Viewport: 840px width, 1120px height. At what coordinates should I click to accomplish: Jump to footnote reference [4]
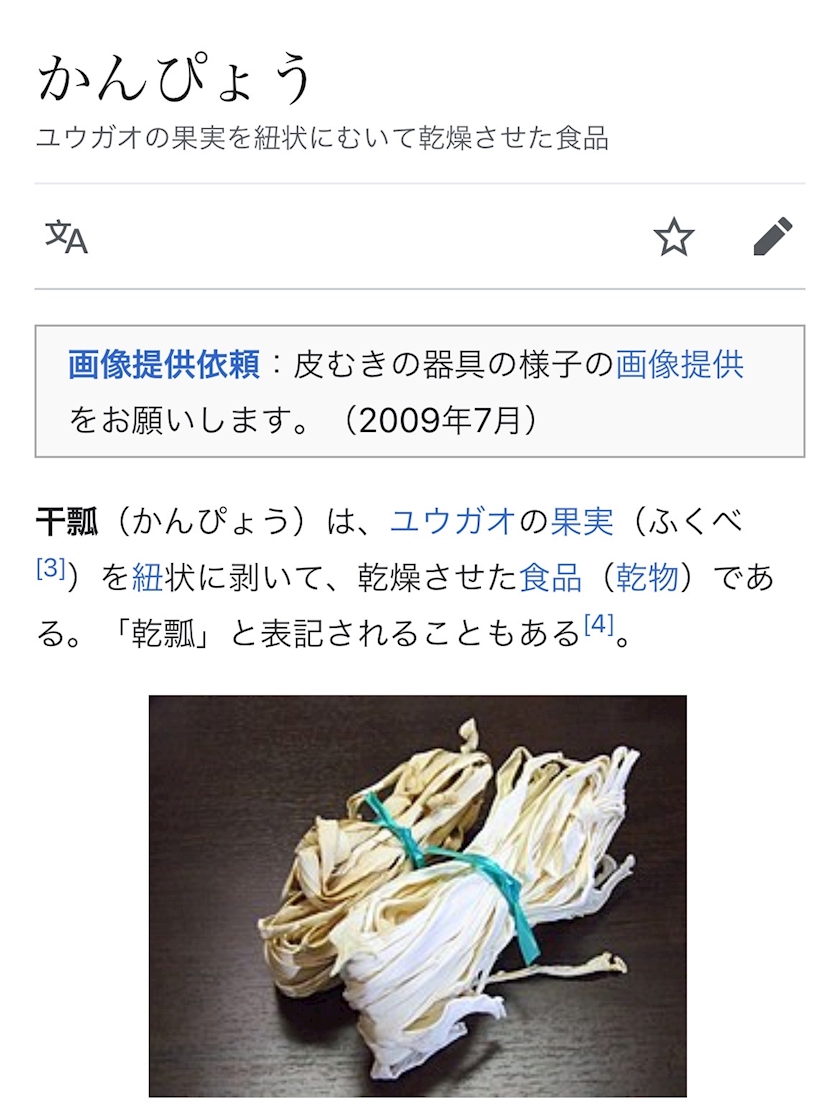599,625
